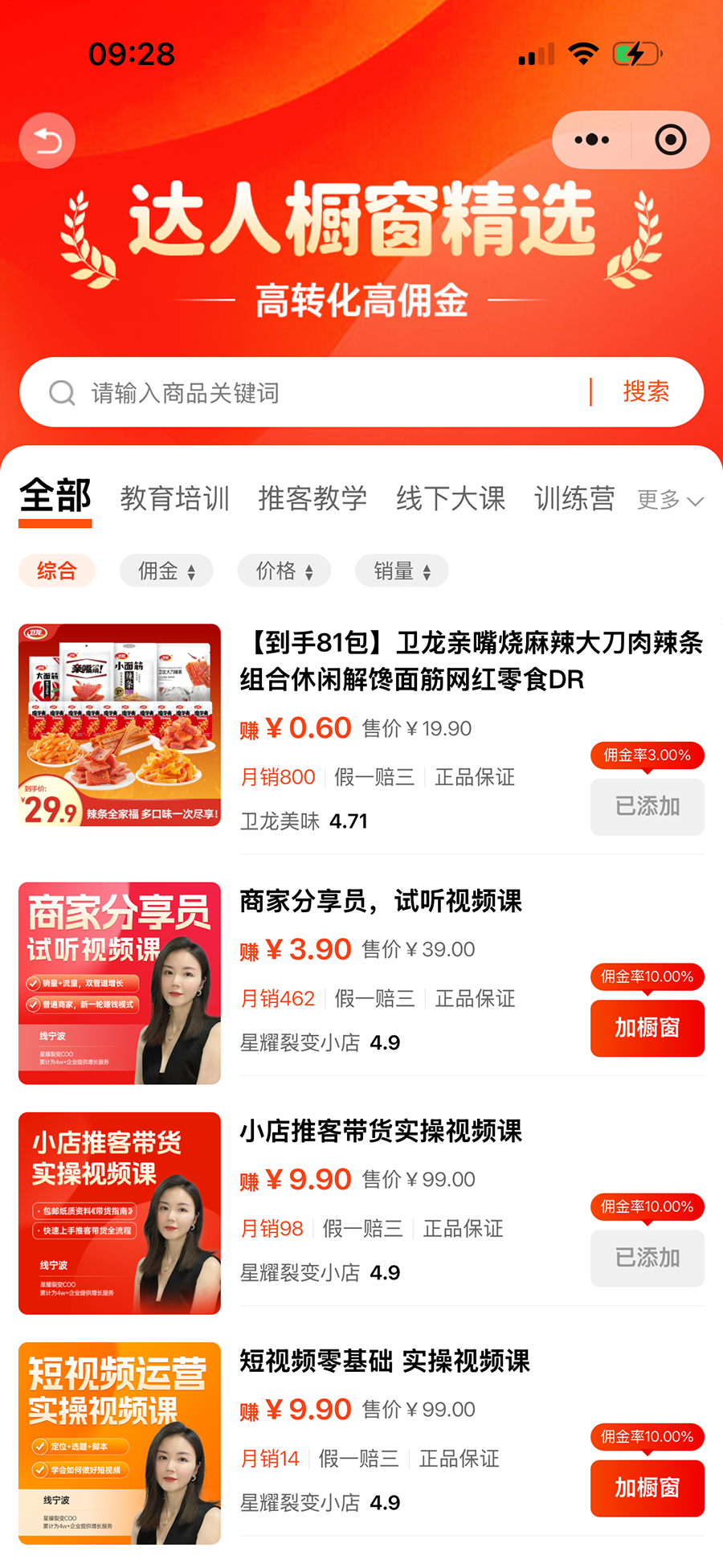The height and width of the screenshot is (1568, 723).
Task: Open shop page 星耀裂变小店
Action: [x=301, y=1042]
